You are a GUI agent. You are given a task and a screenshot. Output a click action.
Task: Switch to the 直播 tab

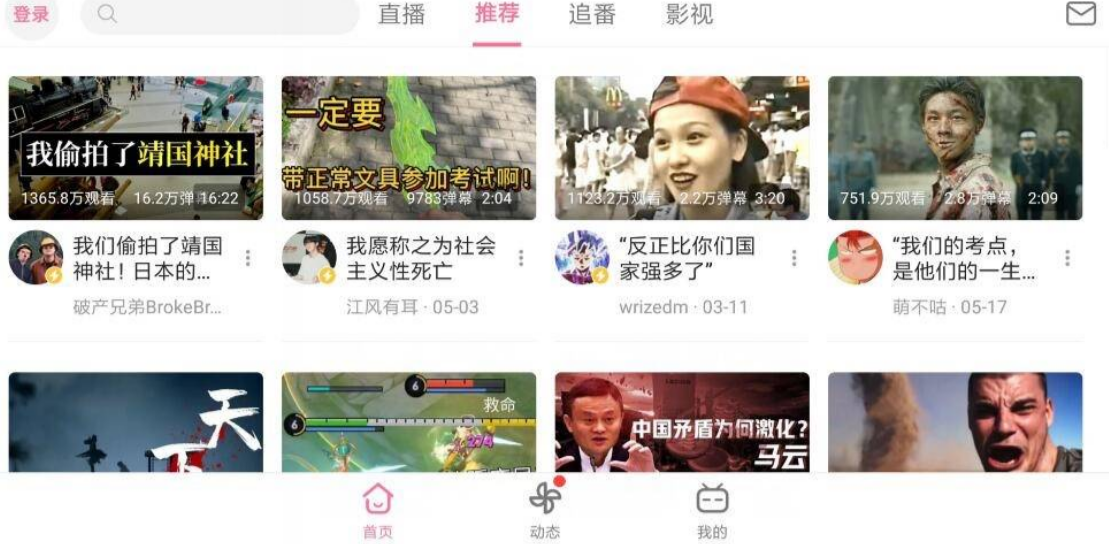[x=402, y=15]
